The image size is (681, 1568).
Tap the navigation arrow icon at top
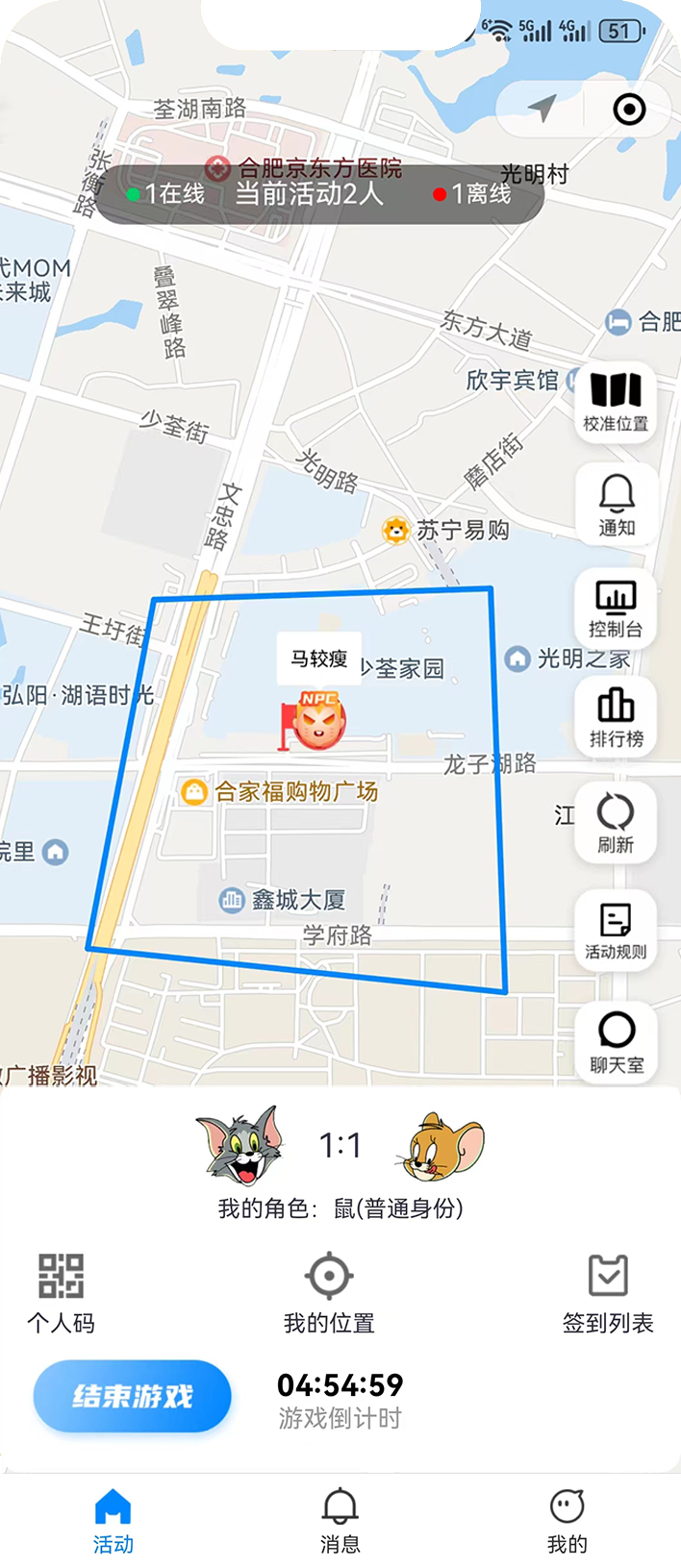[542, 109]
